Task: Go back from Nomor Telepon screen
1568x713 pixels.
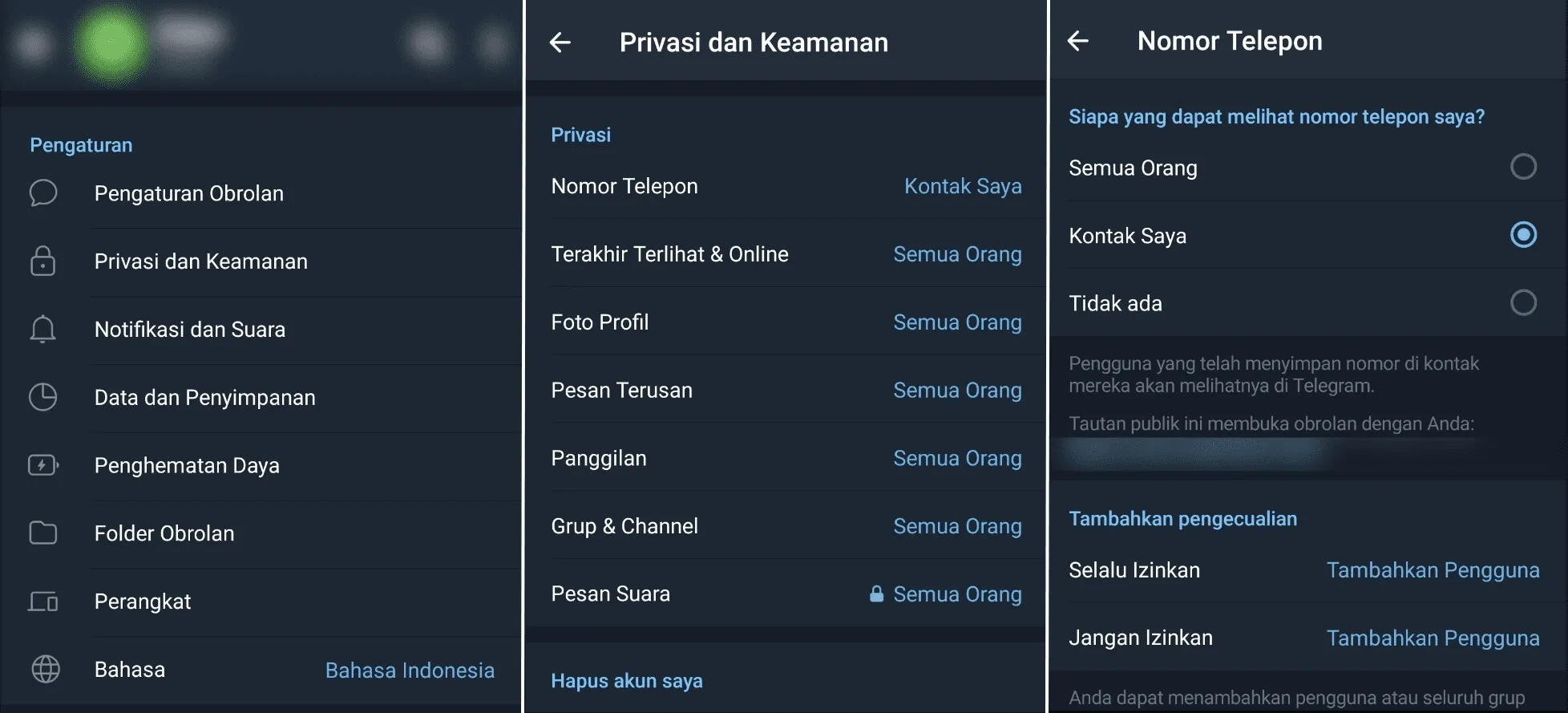Action: [x=1078, y=41]
